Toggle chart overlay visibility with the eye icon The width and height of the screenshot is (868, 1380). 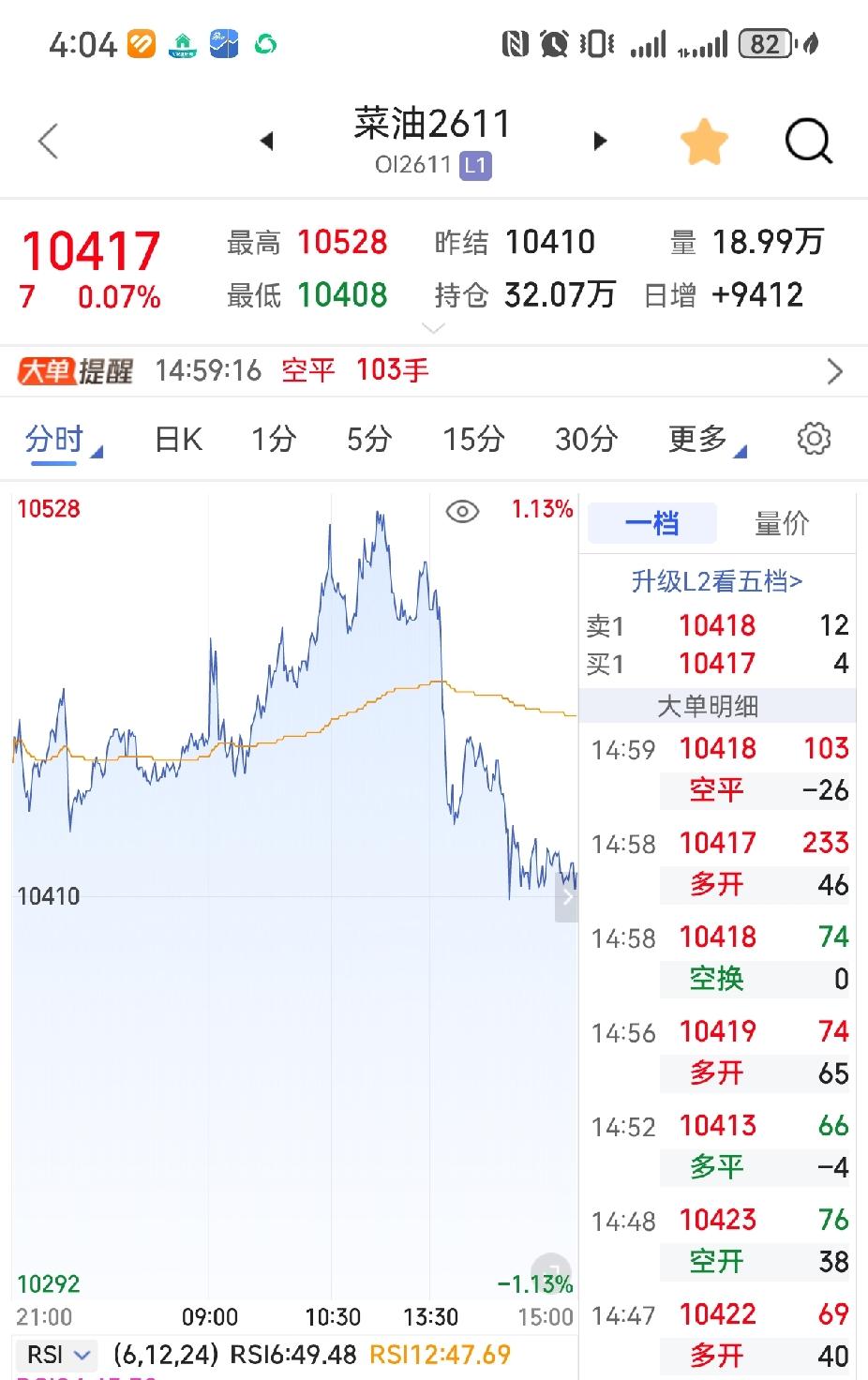[x=462, y=511]
